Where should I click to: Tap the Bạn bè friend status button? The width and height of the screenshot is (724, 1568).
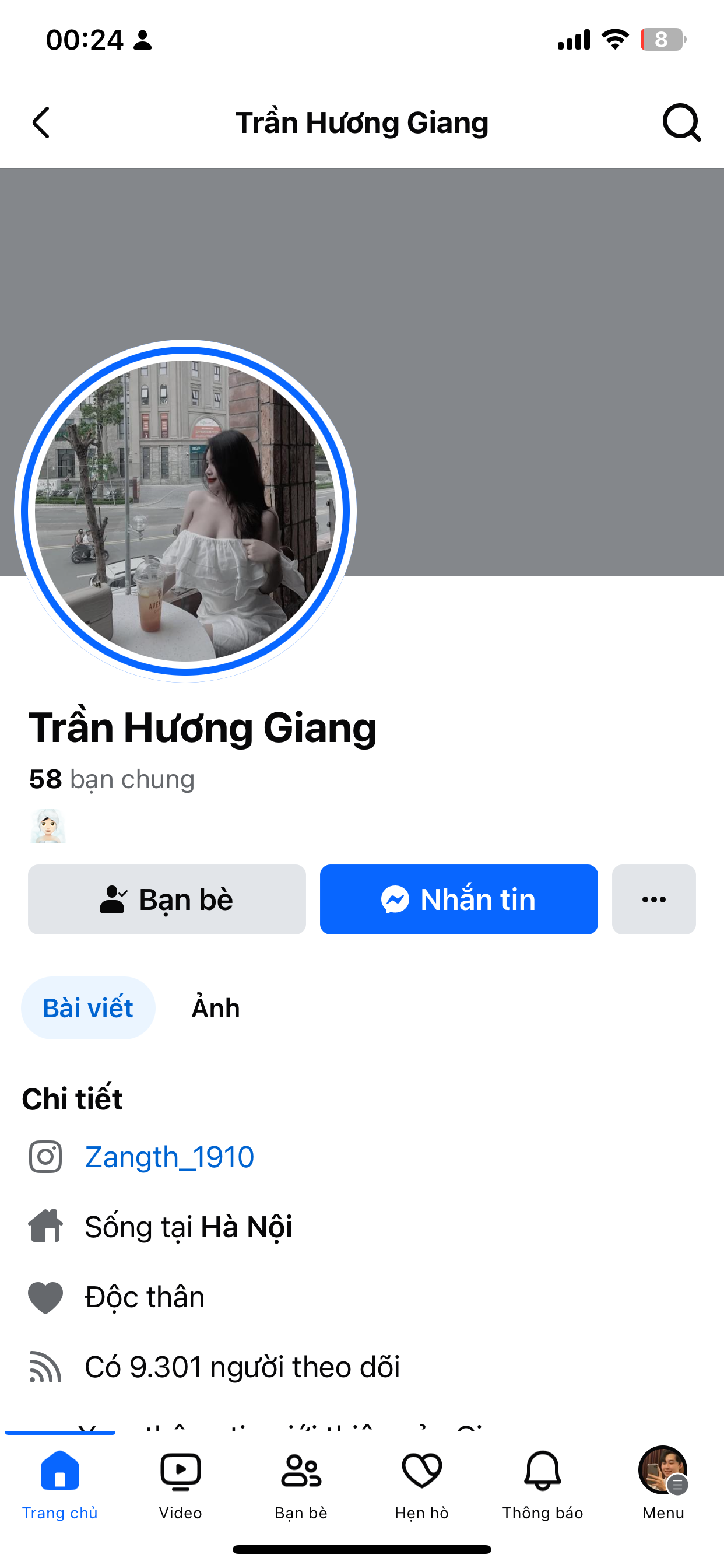167,900
